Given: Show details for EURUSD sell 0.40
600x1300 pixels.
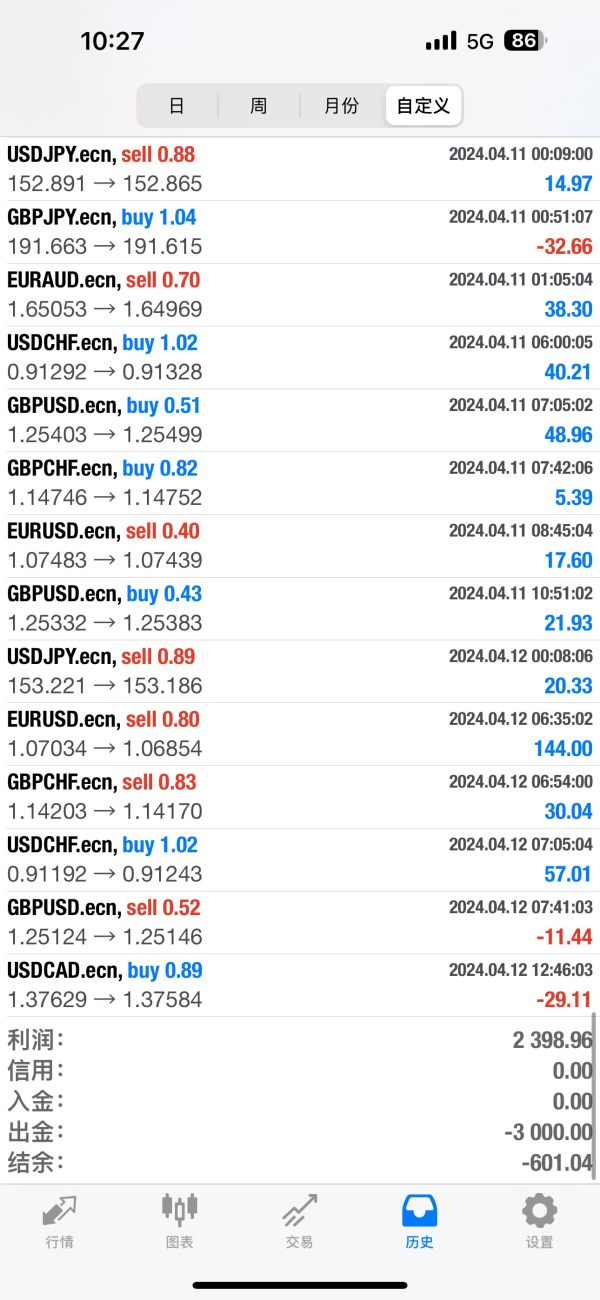Looking at the screenshot, I should [x=300, y=546].
